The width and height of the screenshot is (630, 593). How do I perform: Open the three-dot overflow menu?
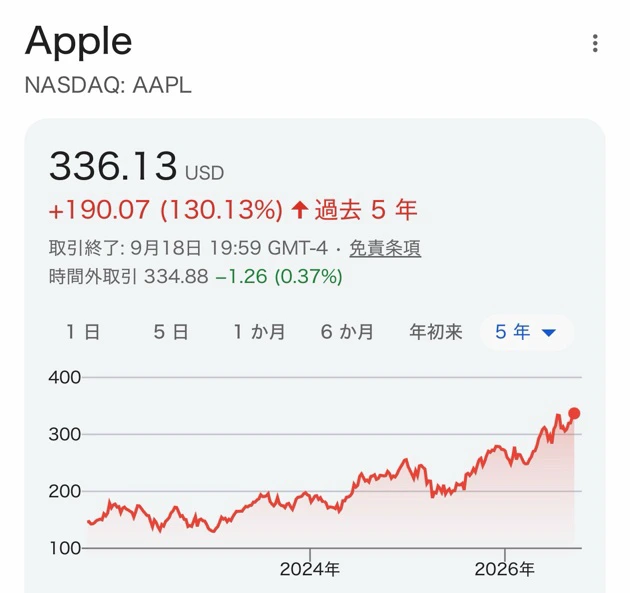(x=595, y=43)
